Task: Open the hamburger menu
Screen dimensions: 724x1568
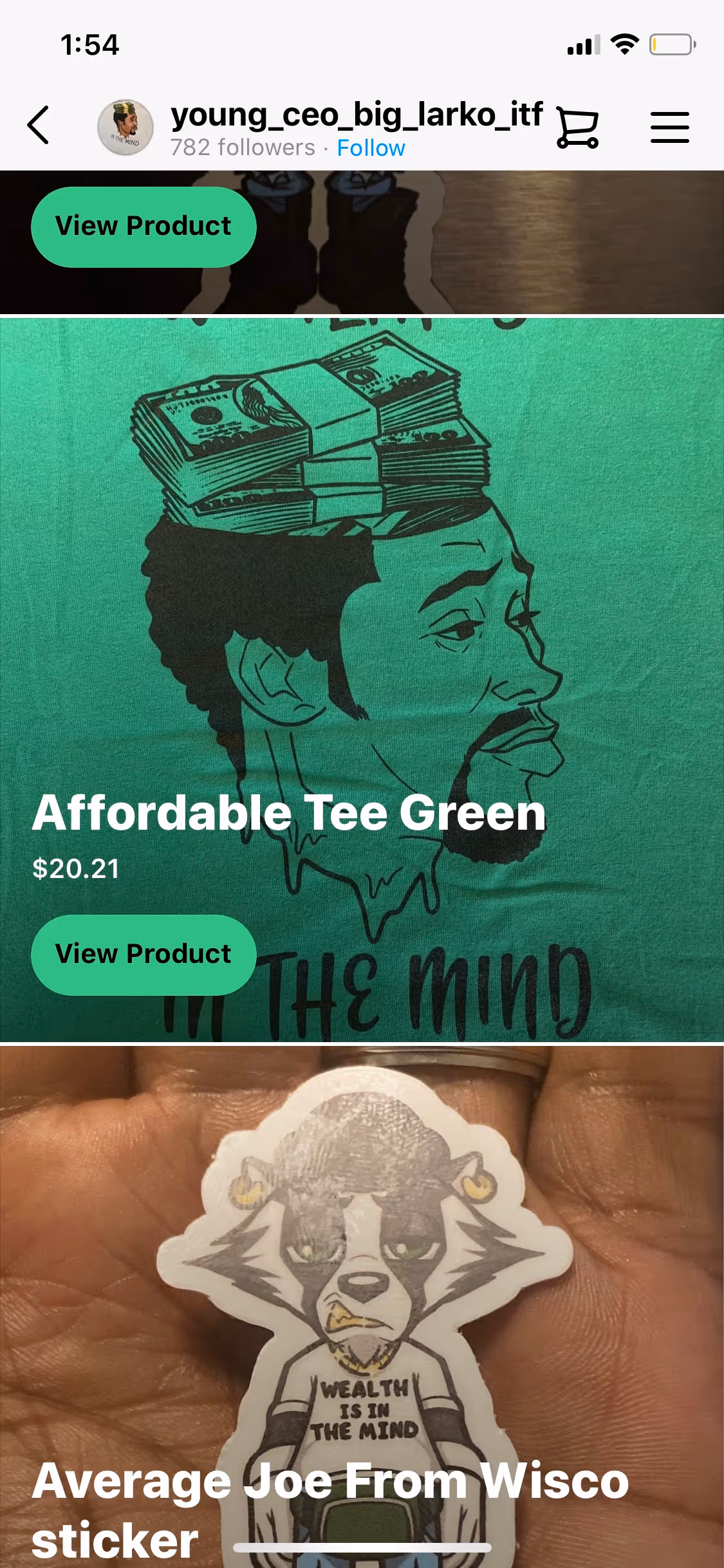Action: (x=669, y=127)
